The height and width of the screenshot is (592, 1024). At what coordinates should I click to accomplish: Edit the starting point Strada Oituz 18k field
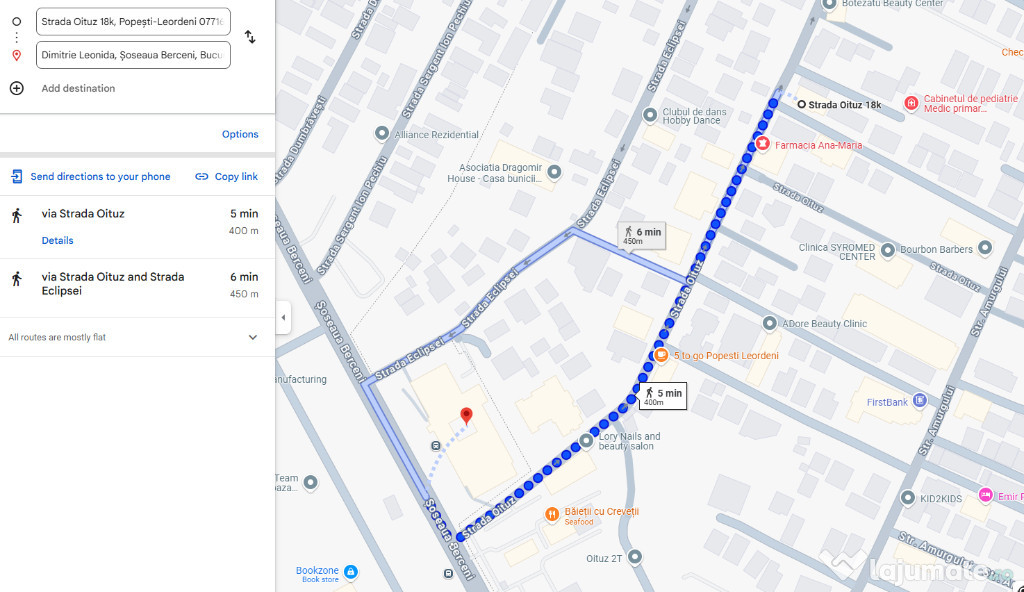(133, 21)
